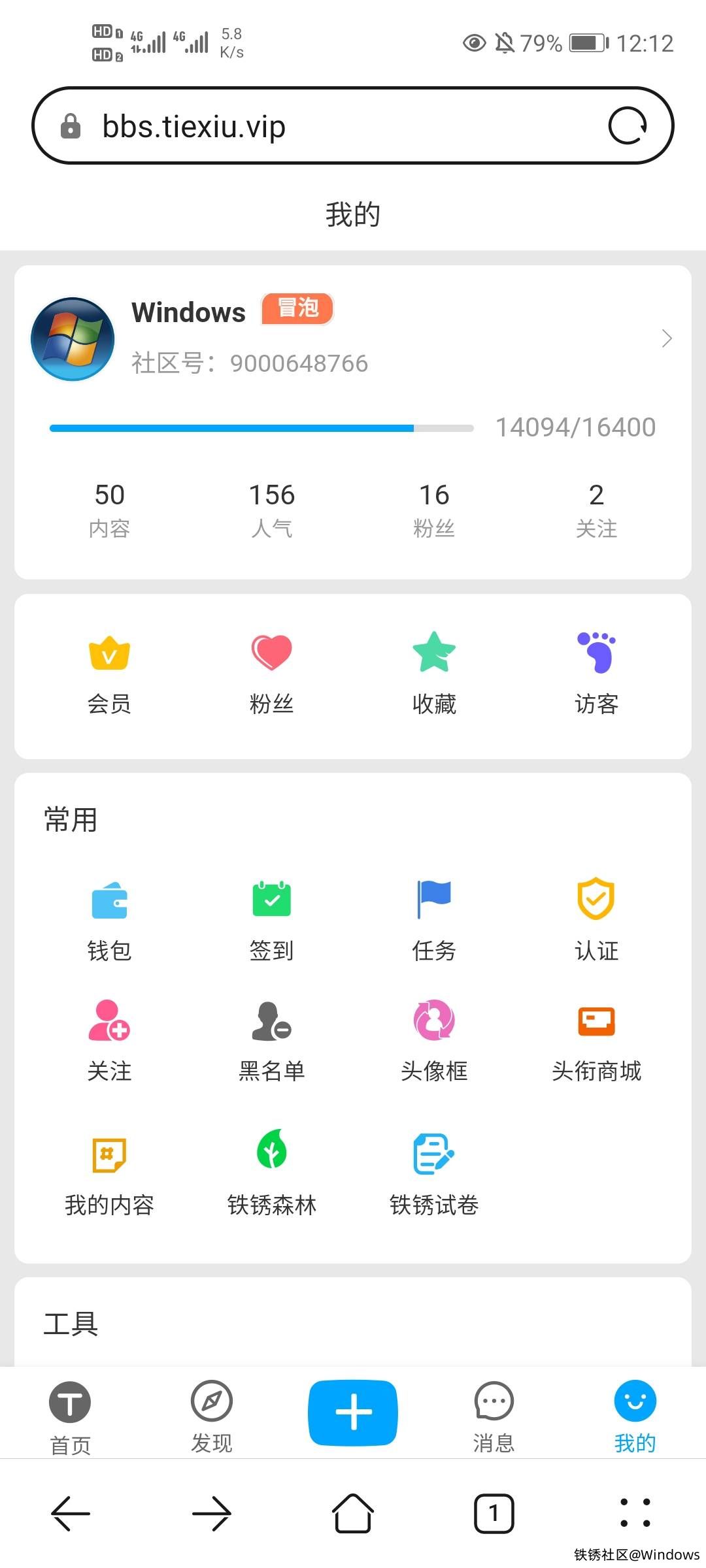Enter 铁锈森林
706x1568 pixels.
tap(271, 1173)
